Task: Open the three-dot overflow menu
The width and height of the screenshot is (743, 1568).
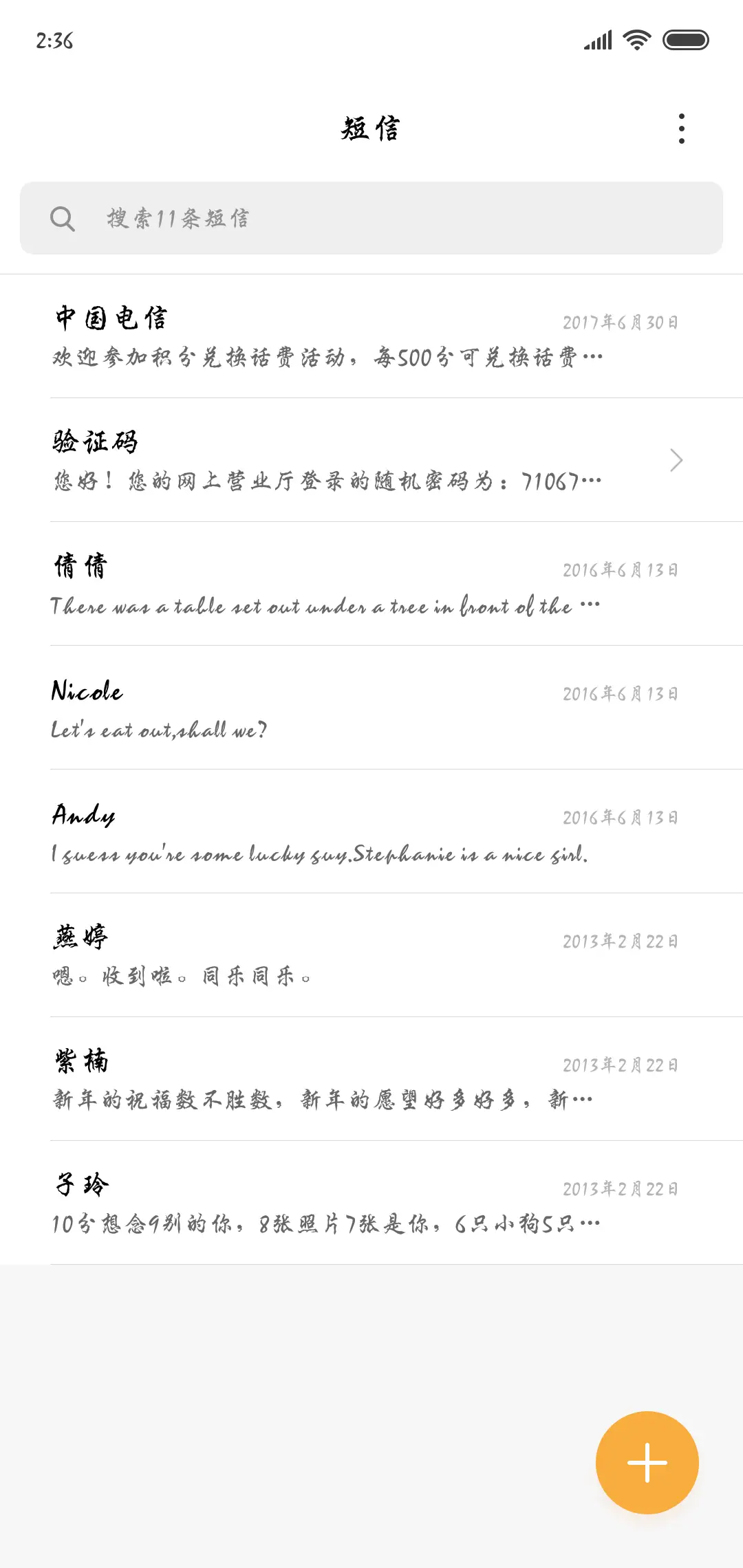Action: (x=682, y=129)
